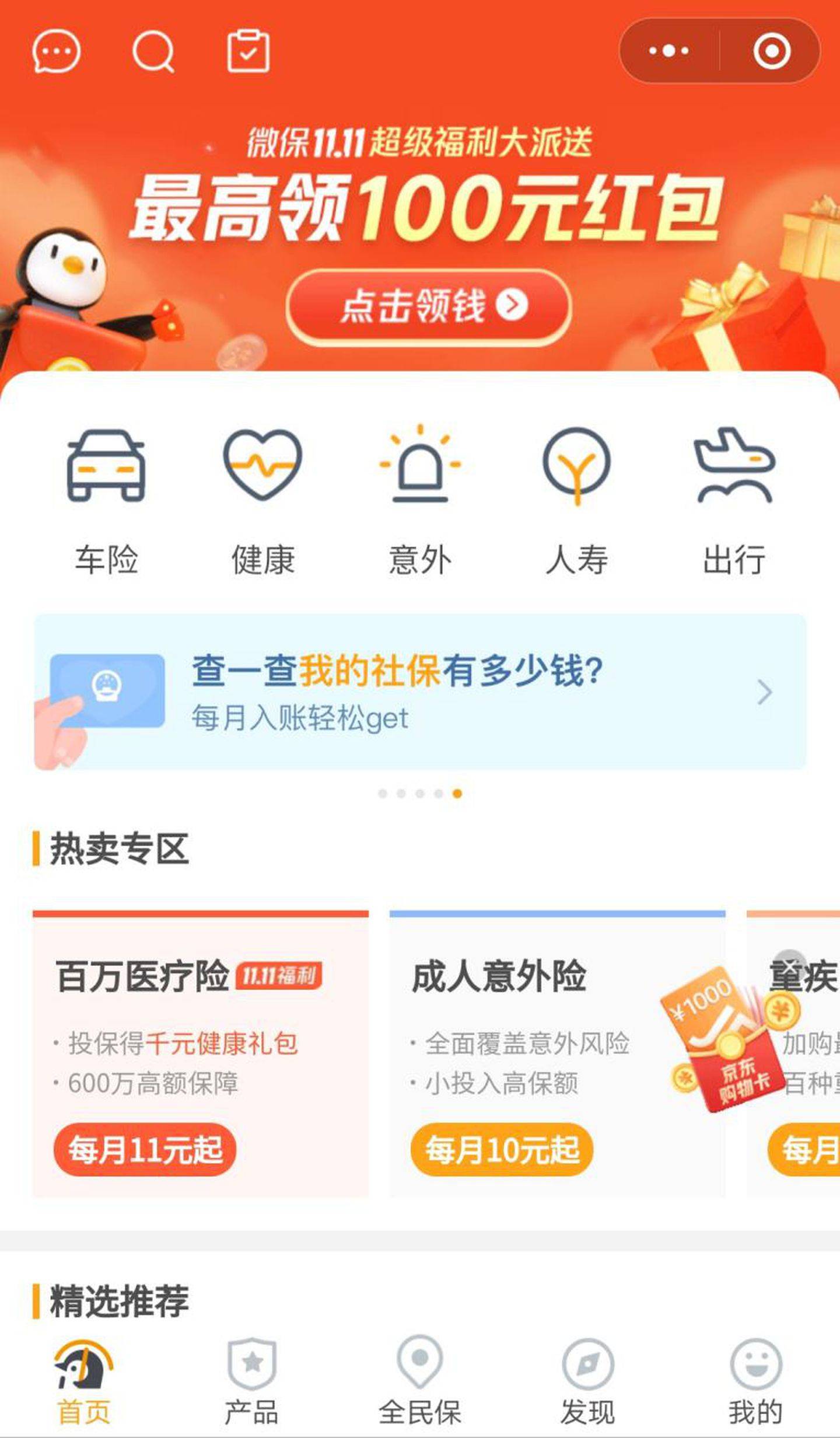Screen dimensions: 840x1438
Task: Open the 人寿 insurance category
Action: [577, 502]
